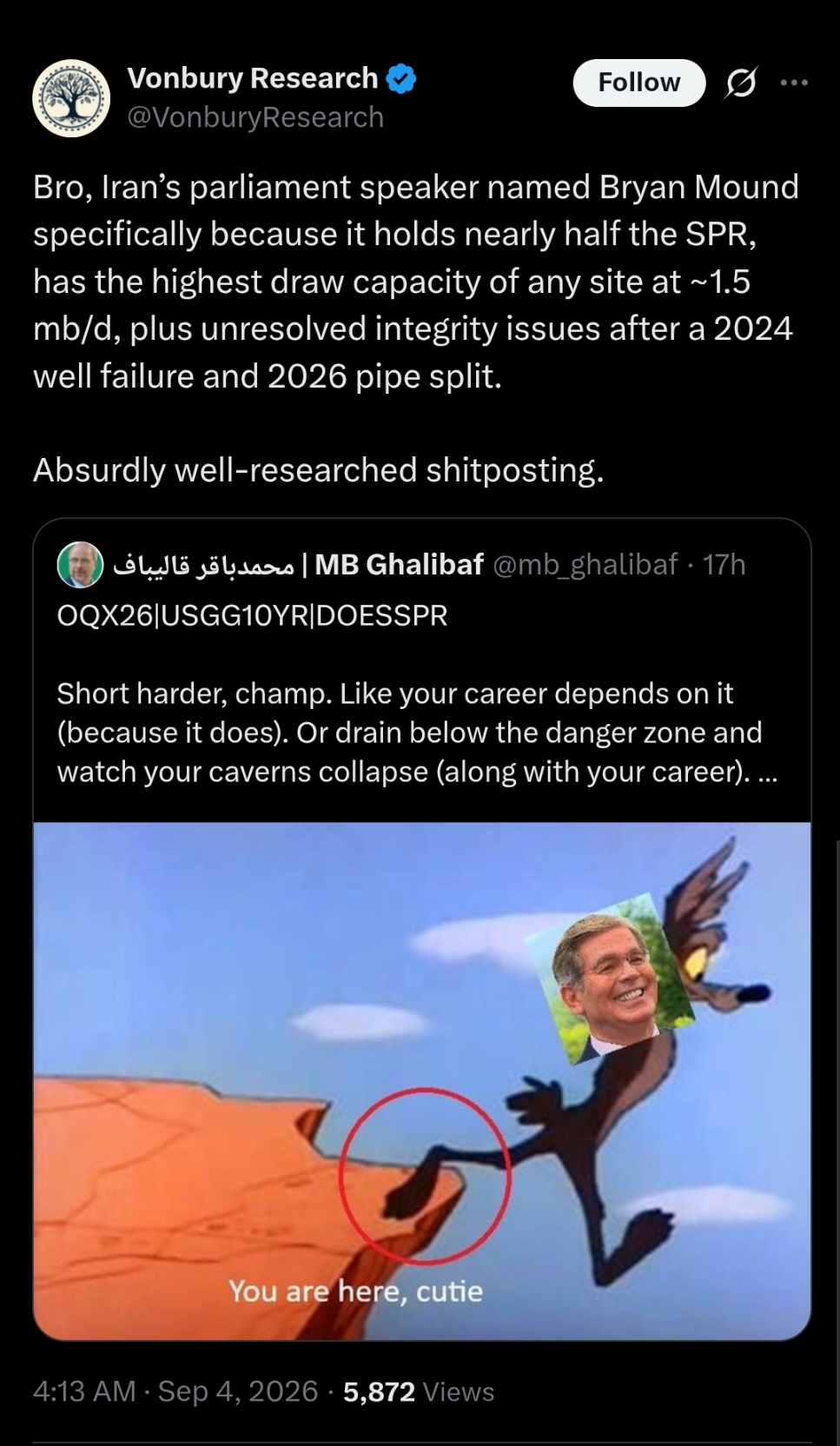The height and width of the screenshot is (1446, 840).
Task: Open the @VonburyResearch handle
Action: tap(255, 117)
